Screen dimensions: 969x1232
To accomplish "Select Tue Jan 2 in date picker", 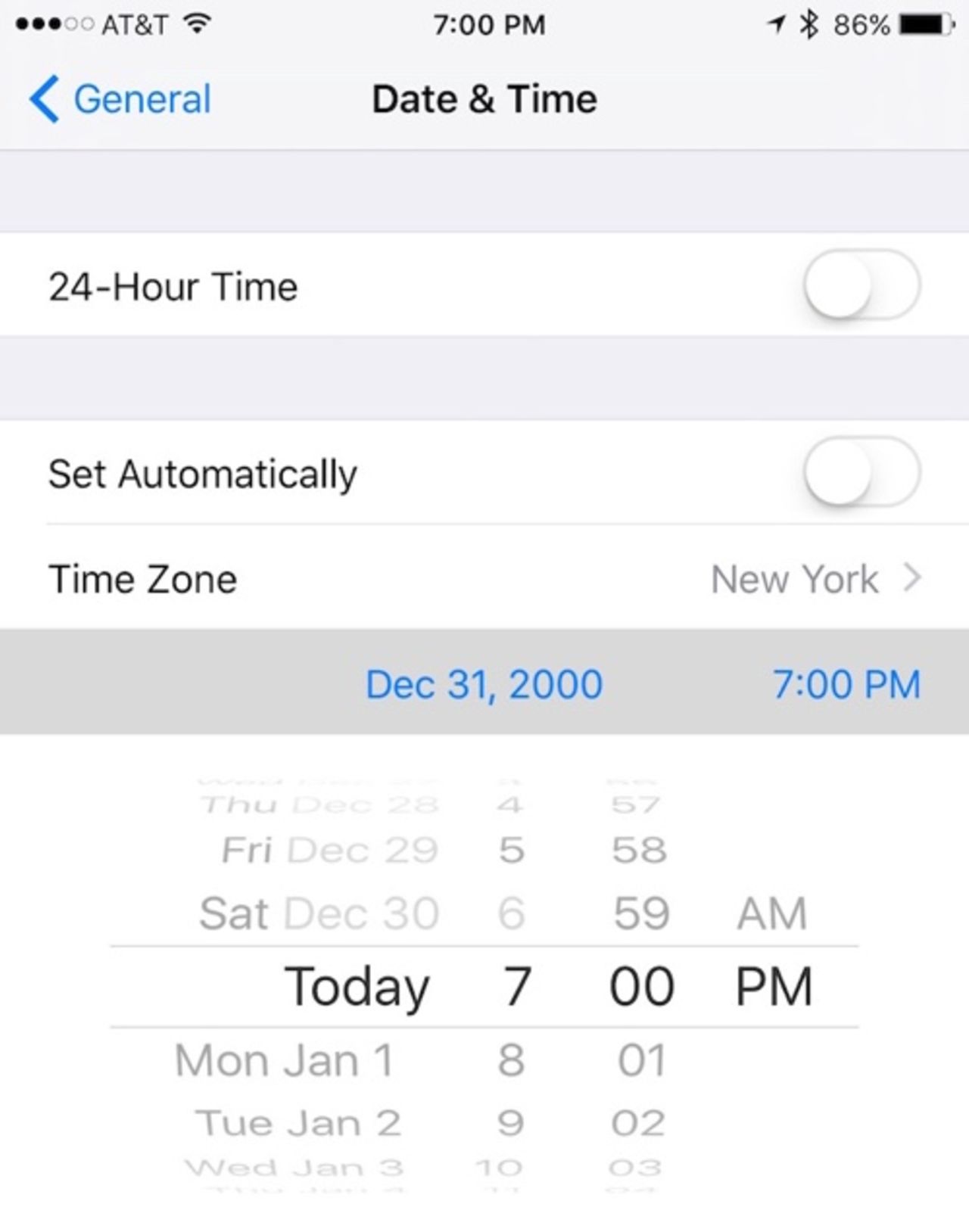I will 298,1122.
